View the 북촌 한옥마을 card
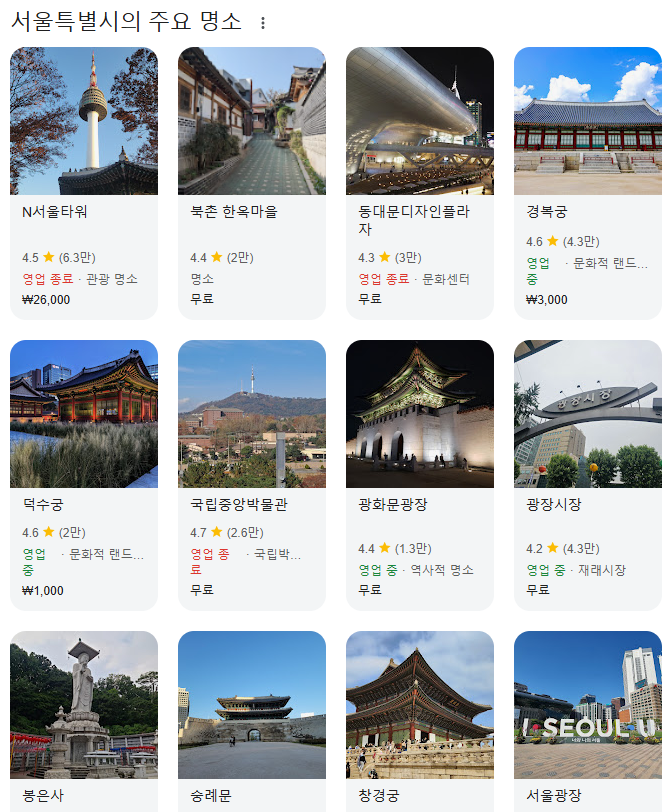This screenshot has height=812, width=669. (252, 182)
